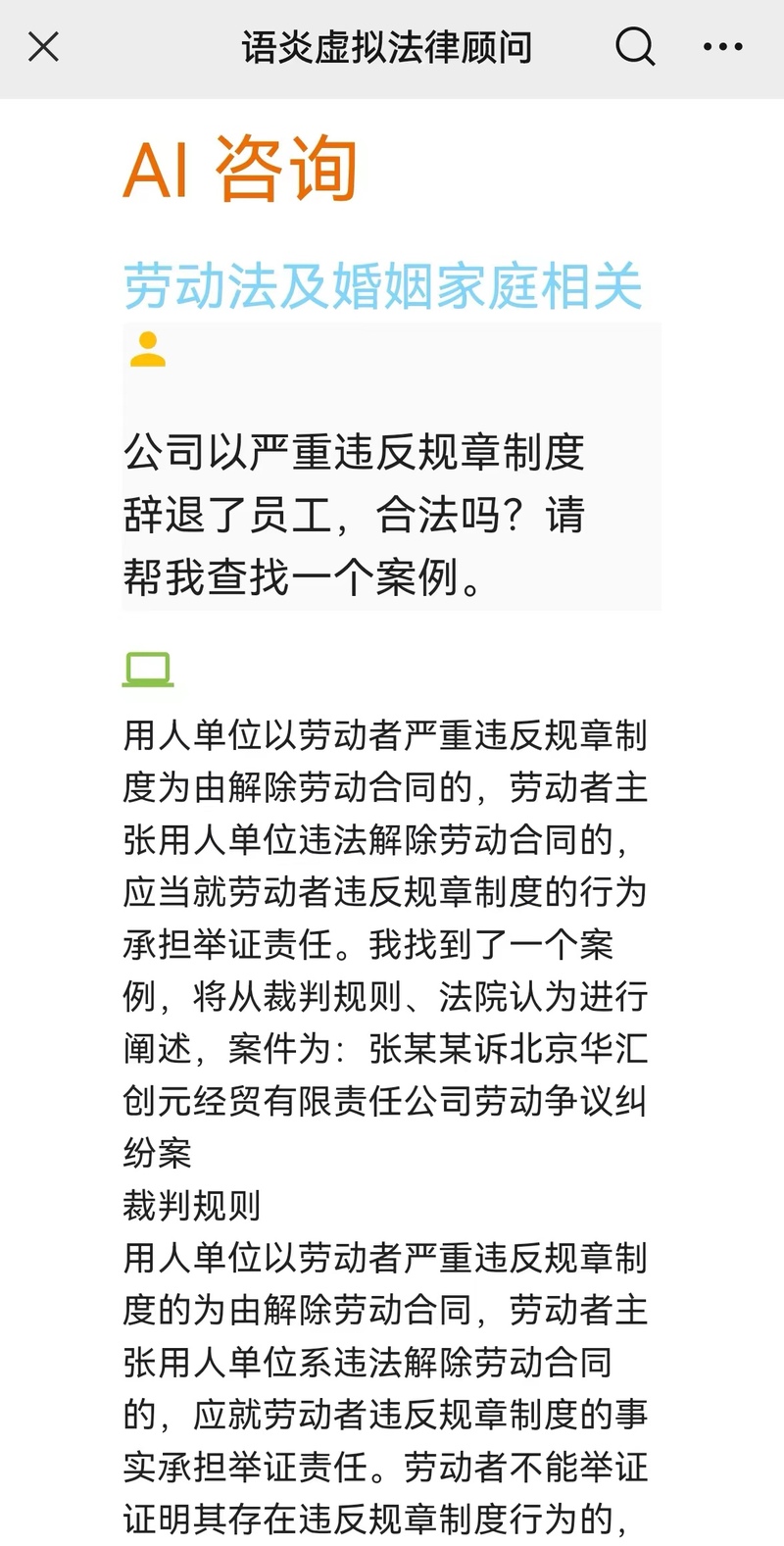Screen dimensions: 784x1546
Task: Open the search icon in the top bar
Action: tap(635, 46)
